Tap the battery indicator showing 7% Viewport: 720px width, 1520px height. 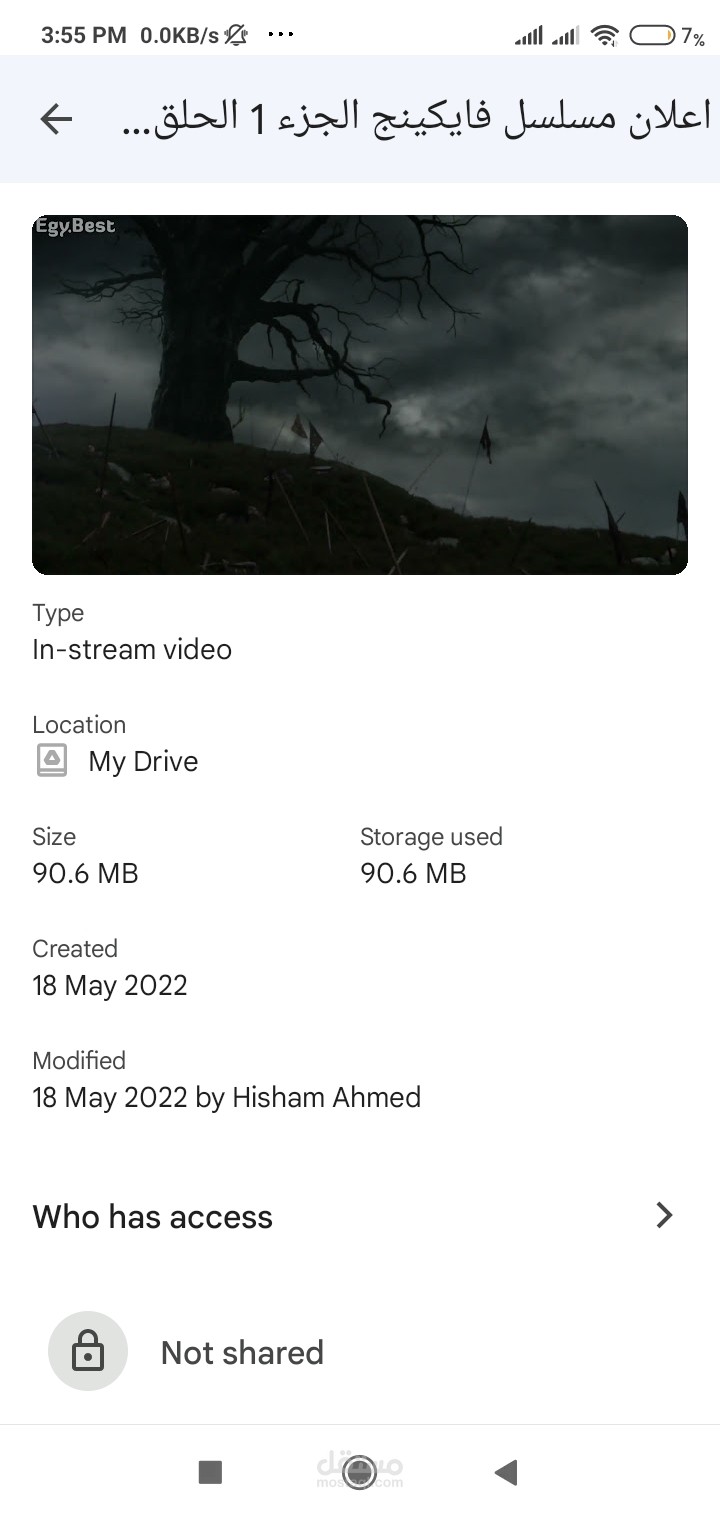pyautogui.click(x=666, y=34)
